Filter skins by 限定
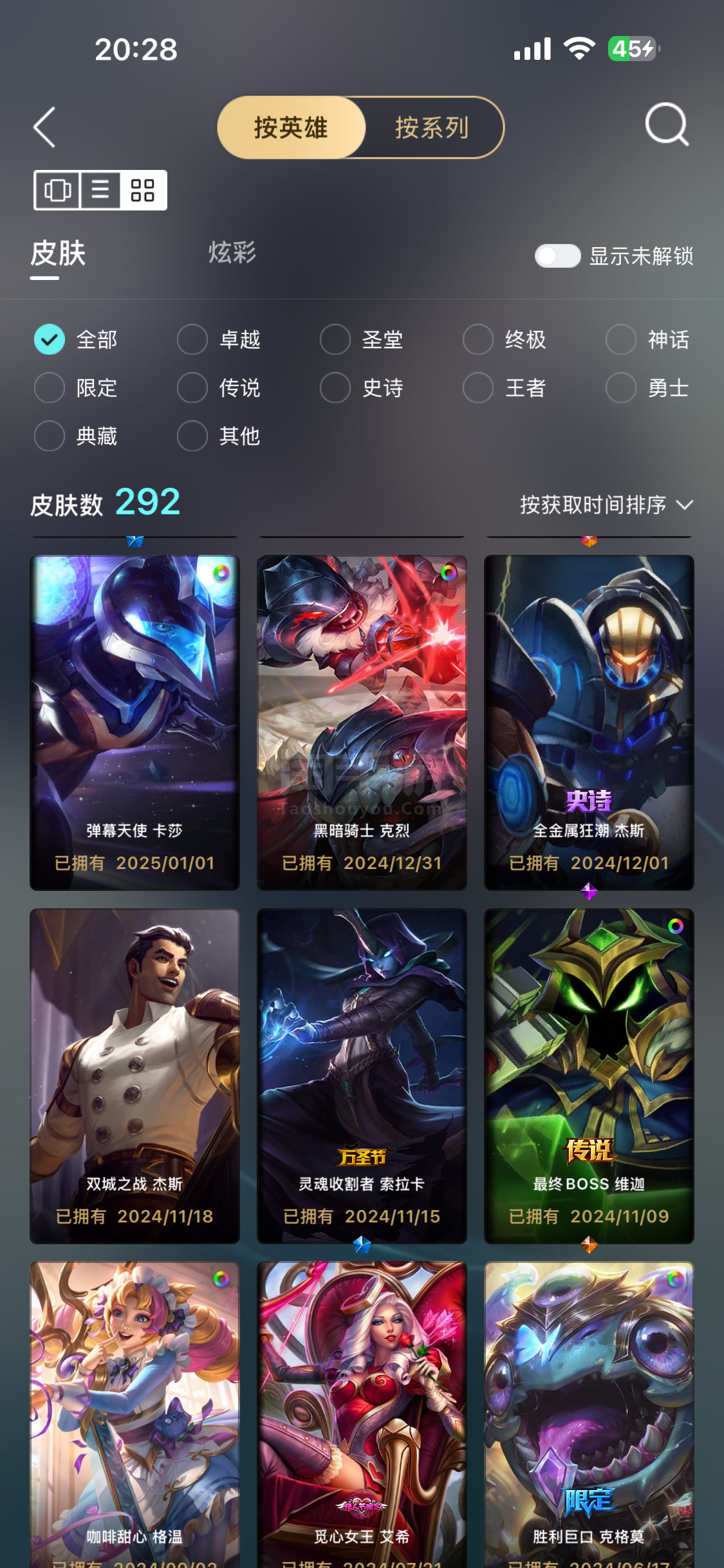The image size is (724, 1568). point(76,387)
